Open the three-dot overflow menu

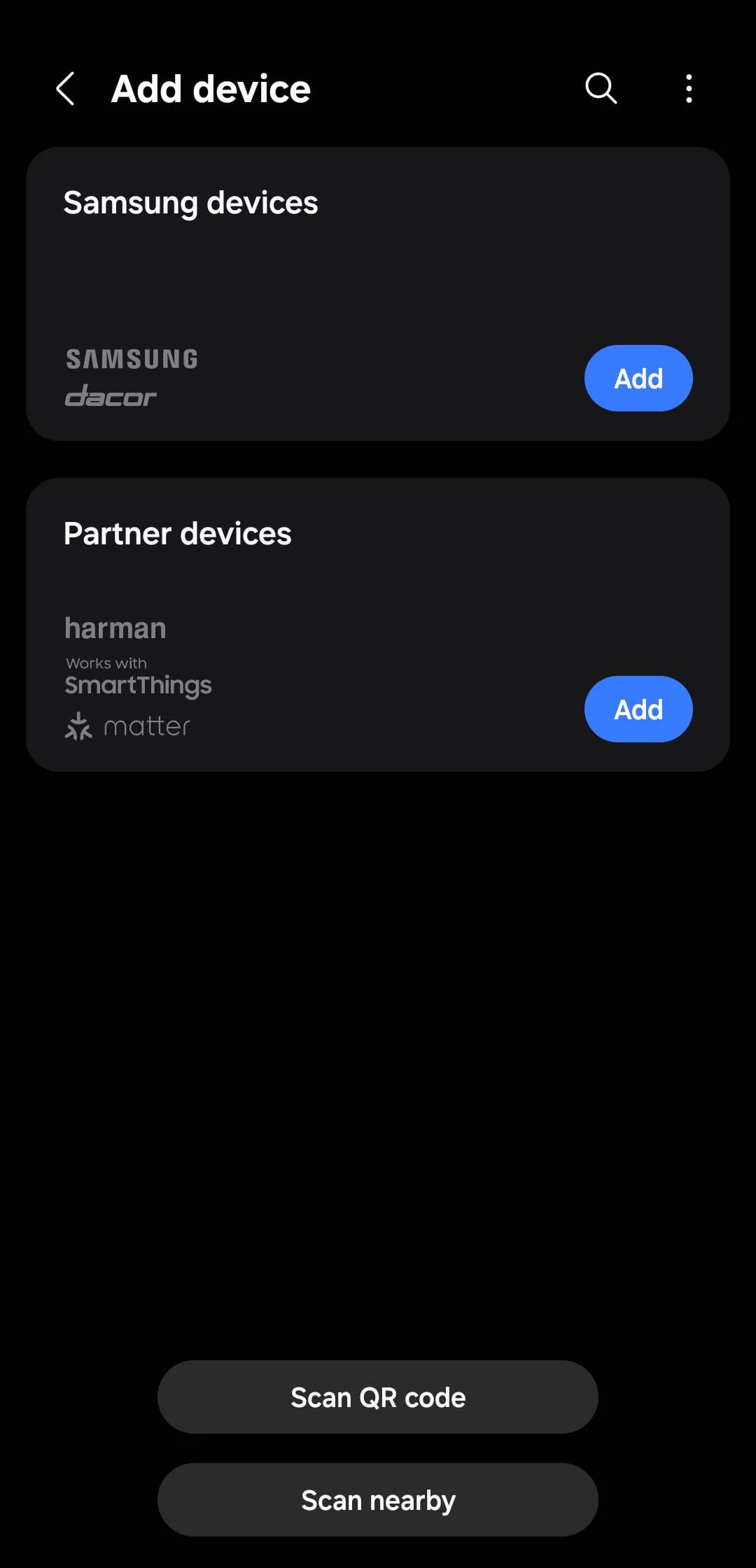tap(689, 89)
